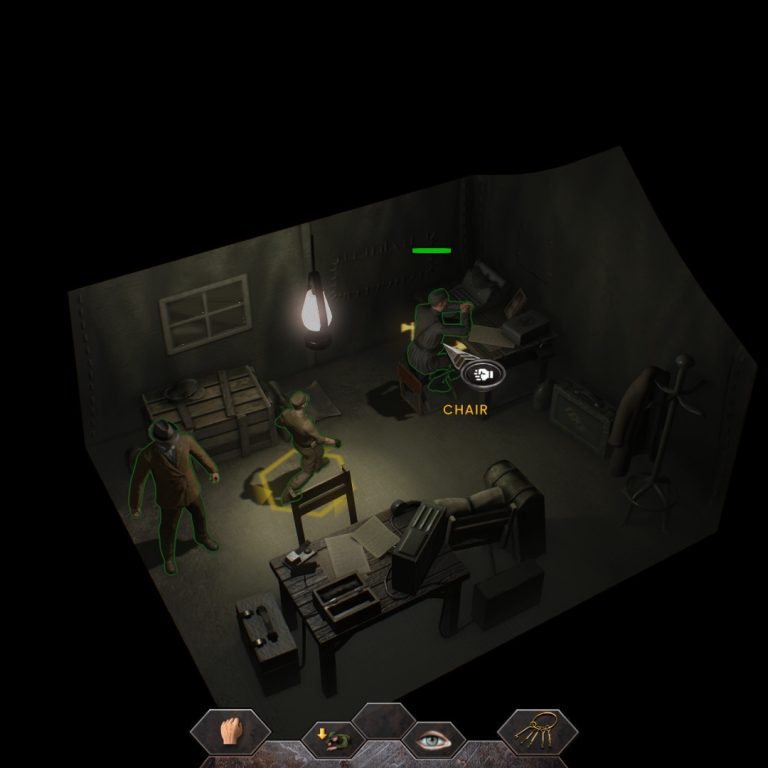Viewport: 768px width, 768px height.
Task: Select the fist action in the toolbar
Action: [230, 733]
